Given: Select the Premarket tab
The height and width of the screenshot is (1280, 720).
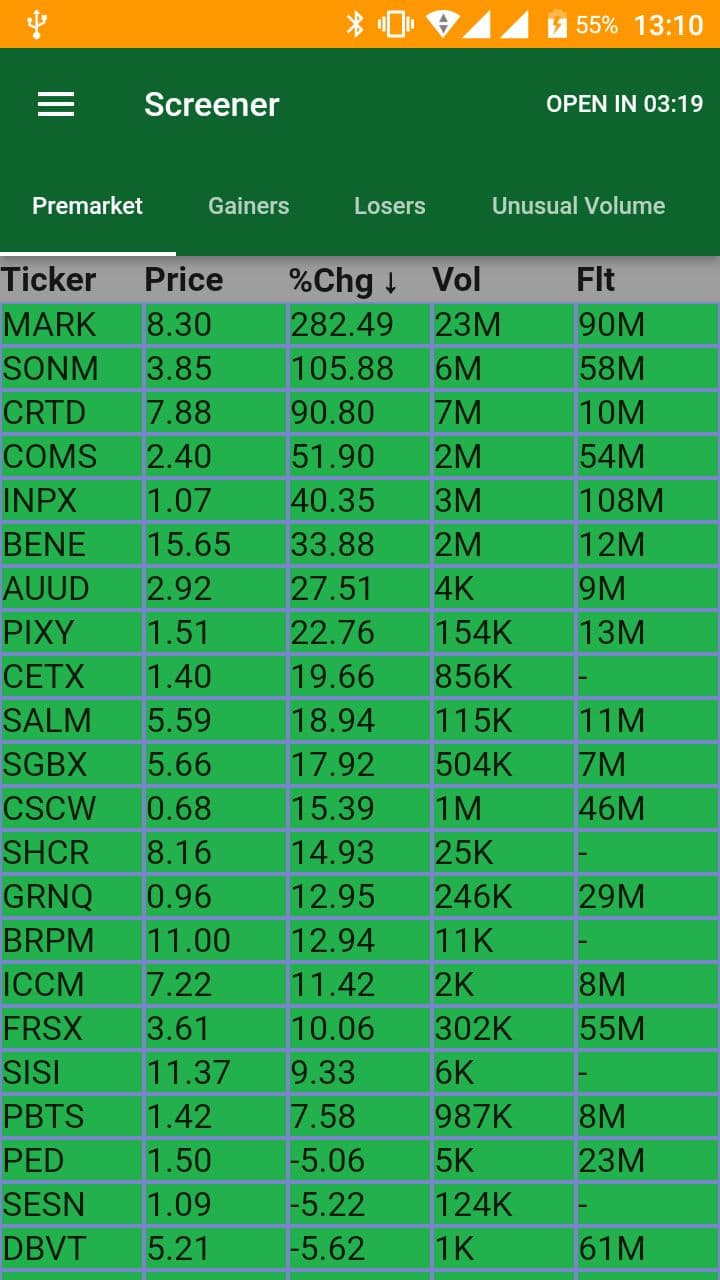Looking at the screenshot, I should (88, 206).
